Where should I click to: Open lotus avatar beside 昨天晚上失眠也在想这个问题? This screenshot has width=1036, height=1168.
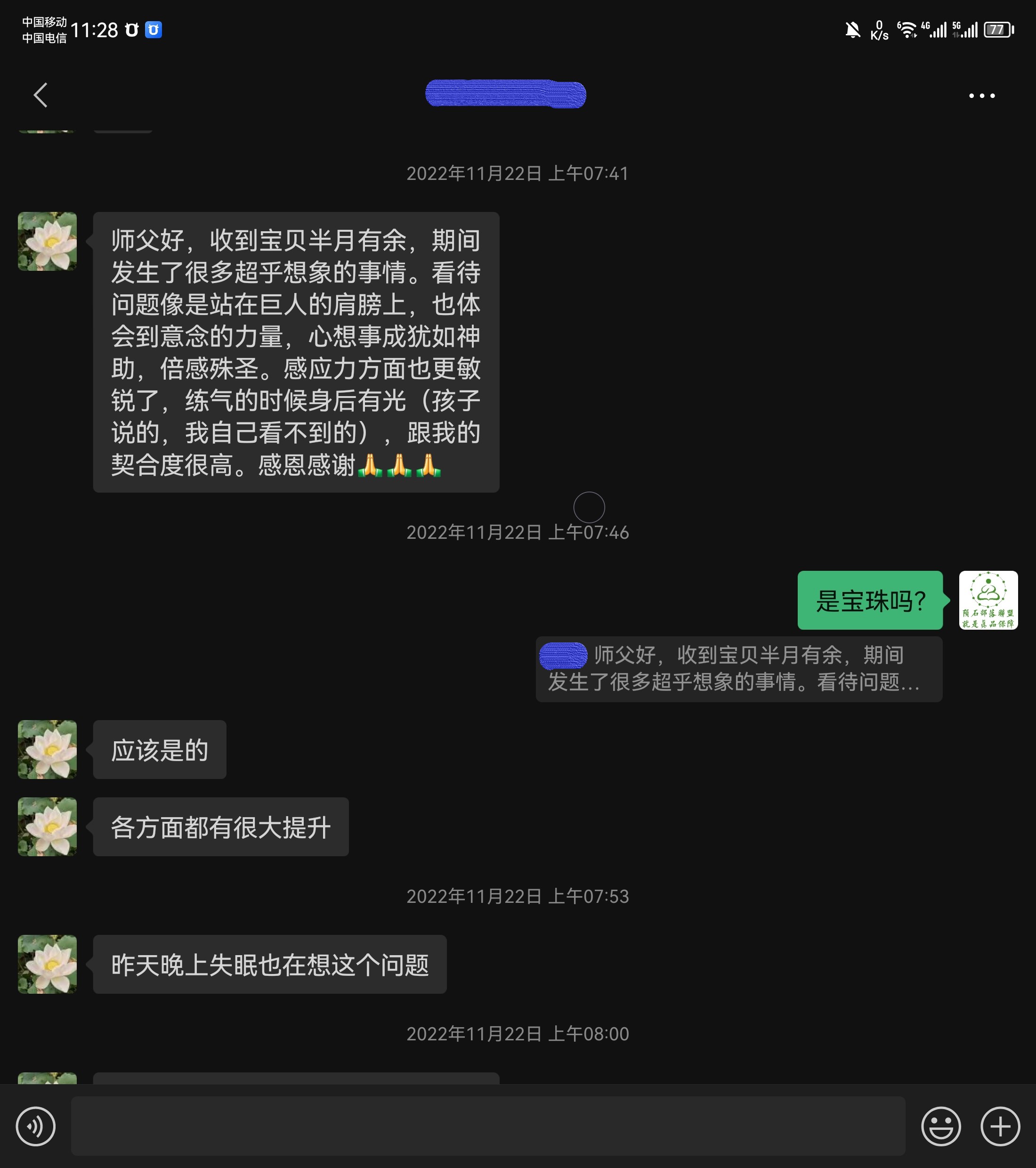coord(48,964)
